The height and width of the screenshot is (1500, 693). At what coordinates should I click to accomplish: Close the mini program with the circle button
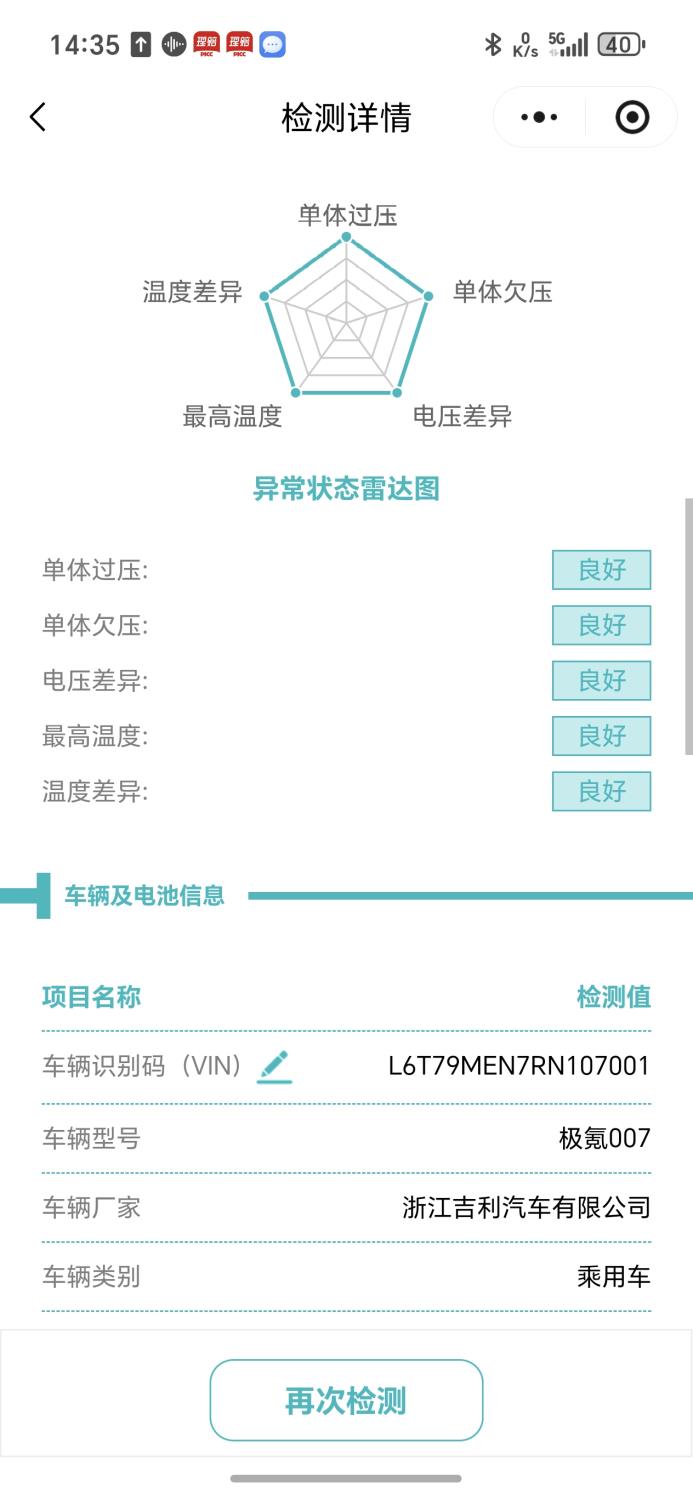(x=632, y=117)
